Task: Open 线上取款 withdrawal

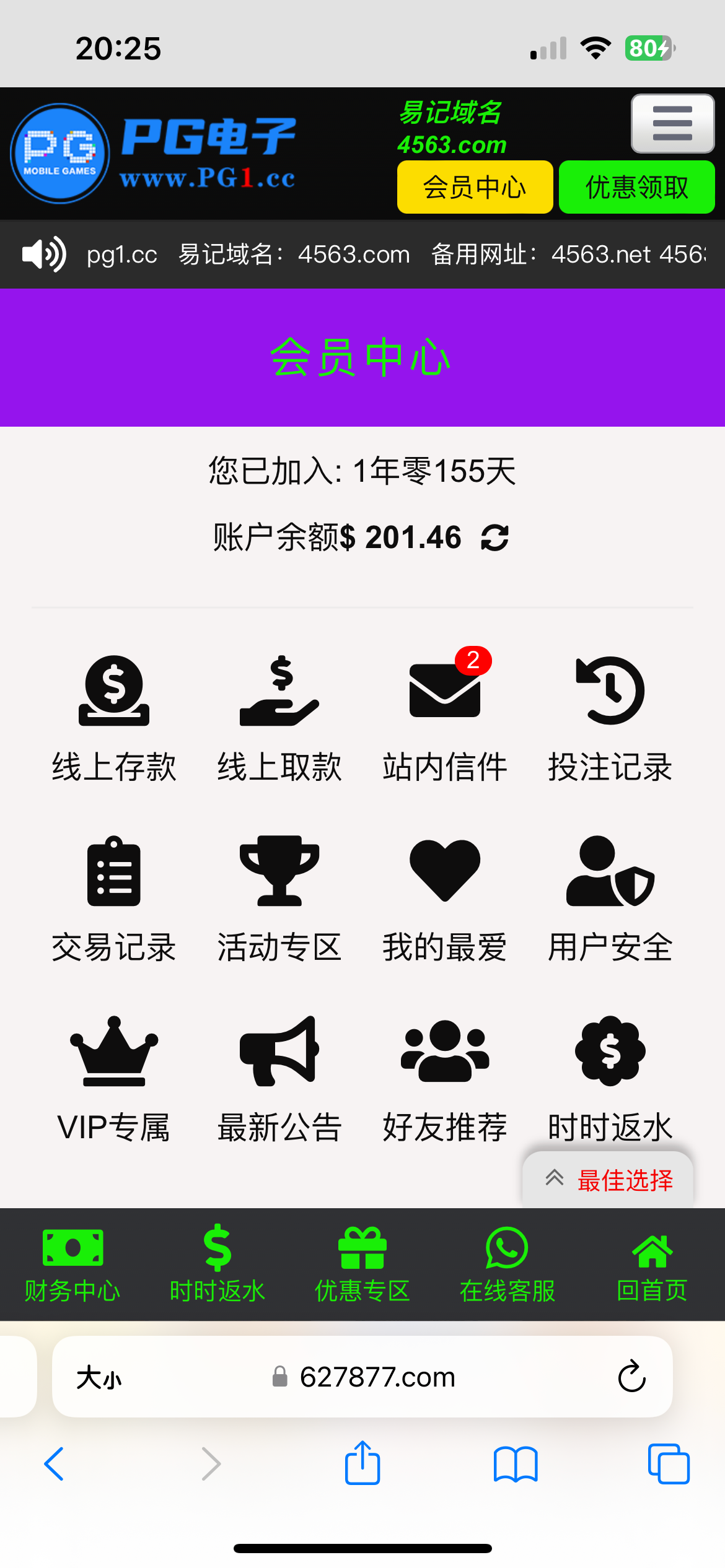Action: [x=279, y=719]
